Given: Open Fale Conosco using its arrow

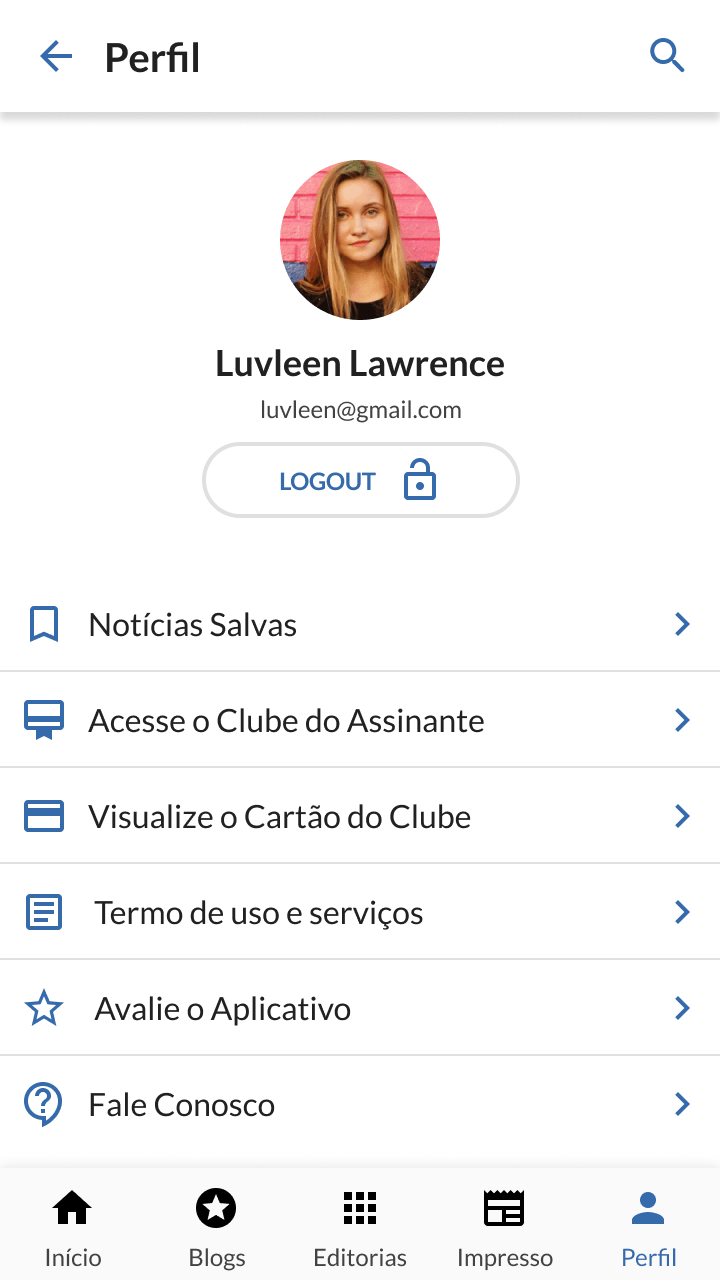Looking at the screenshot, I should point(682,1103).
